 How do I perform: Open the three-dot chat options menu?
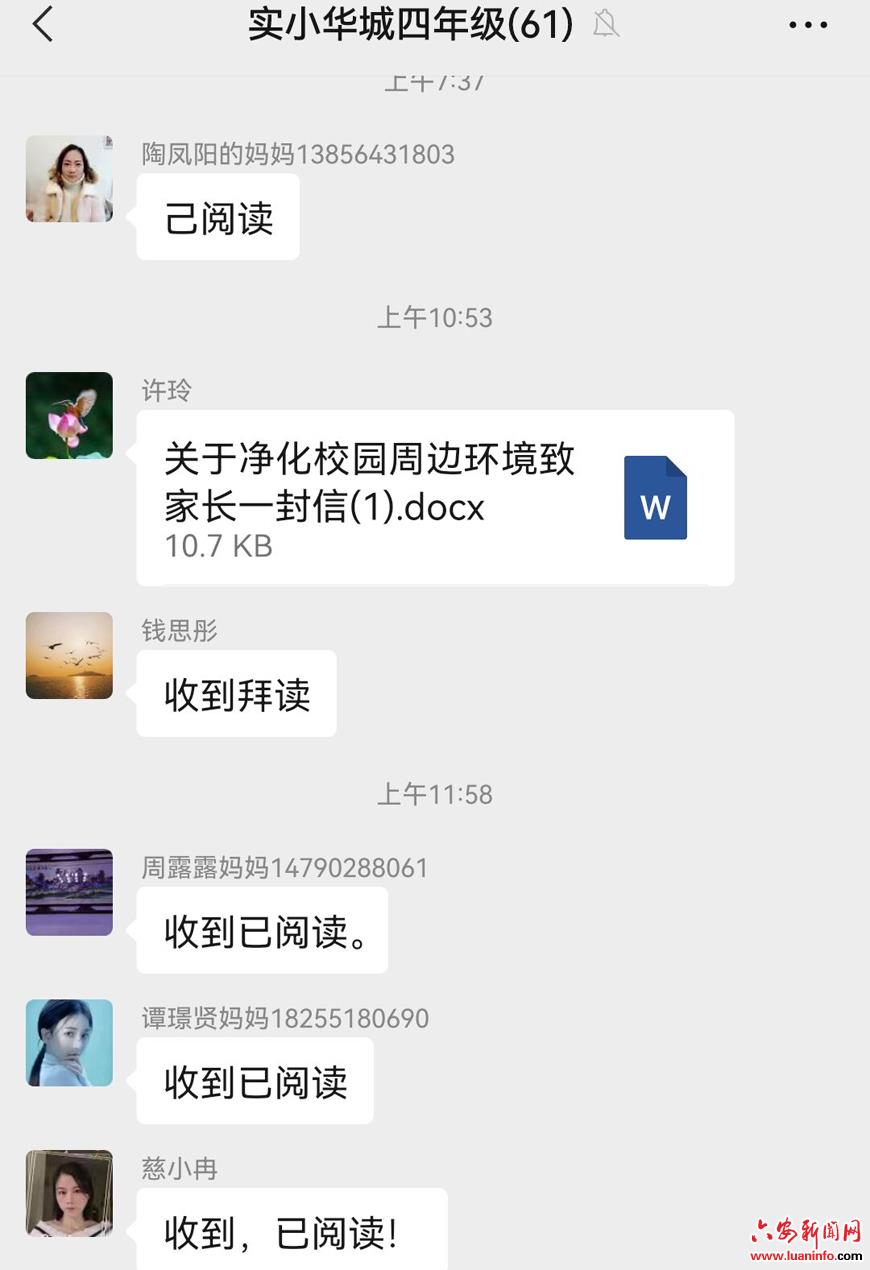(808, 25)
